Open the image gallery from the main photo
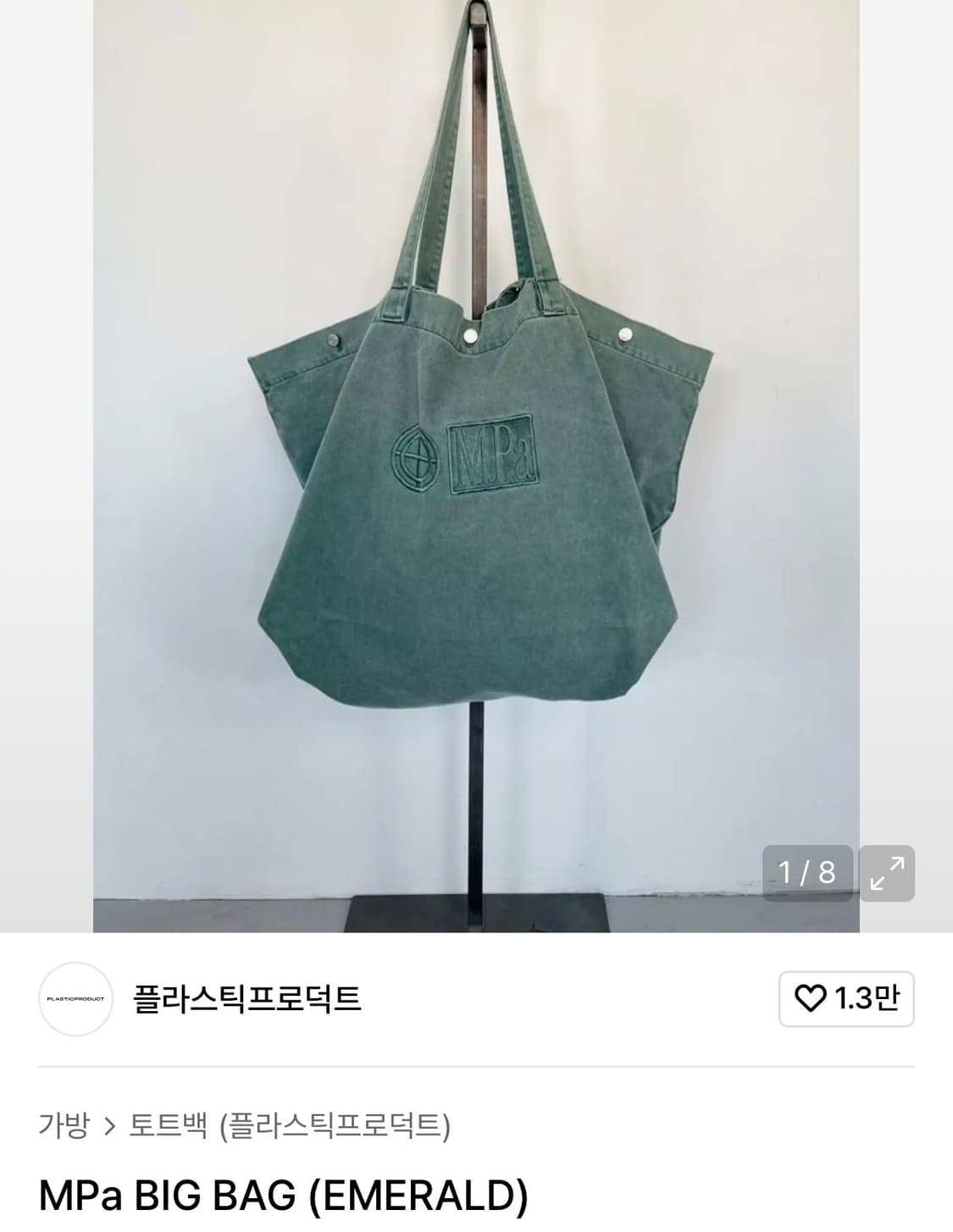 click(x=476, y=466)
